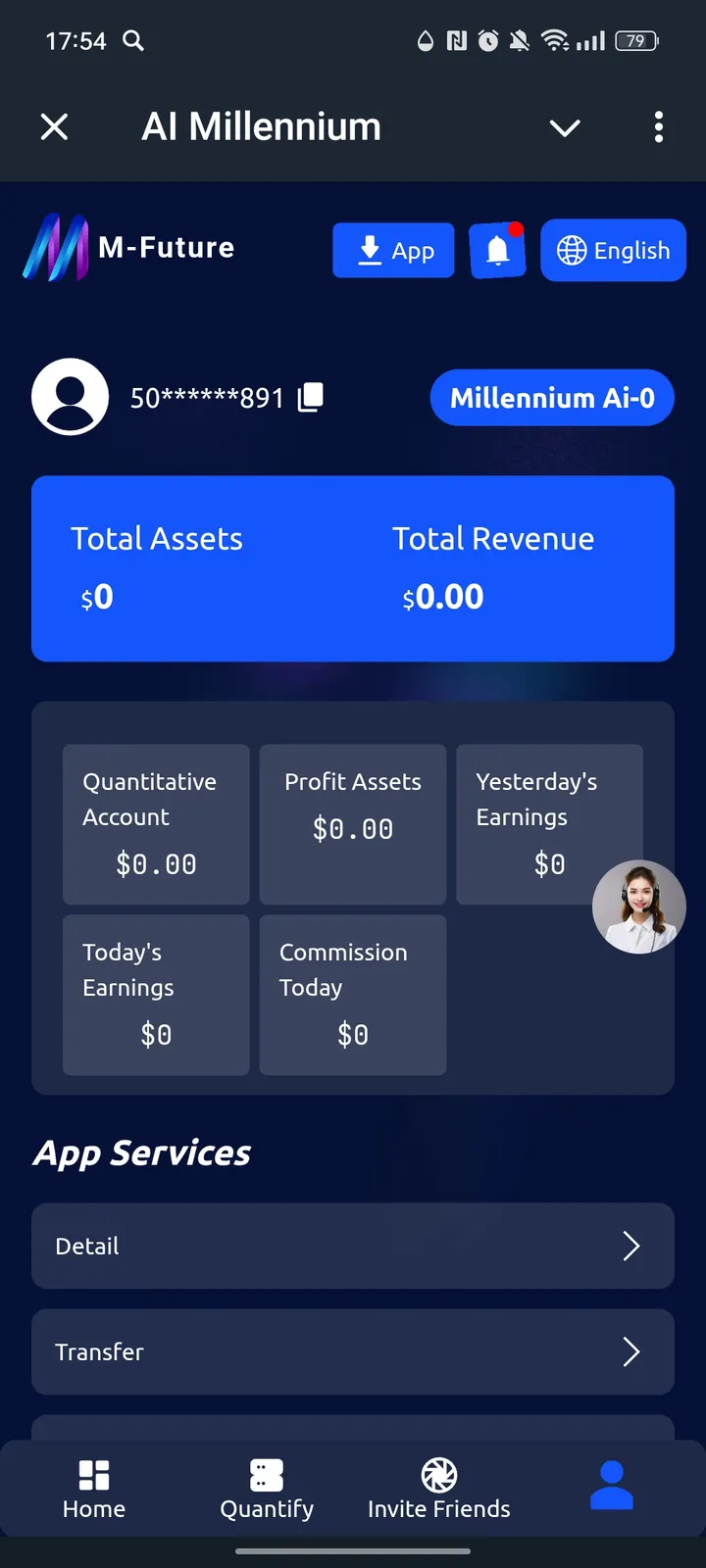
Task: Go to the Home tab
Action: (94, 1488)
